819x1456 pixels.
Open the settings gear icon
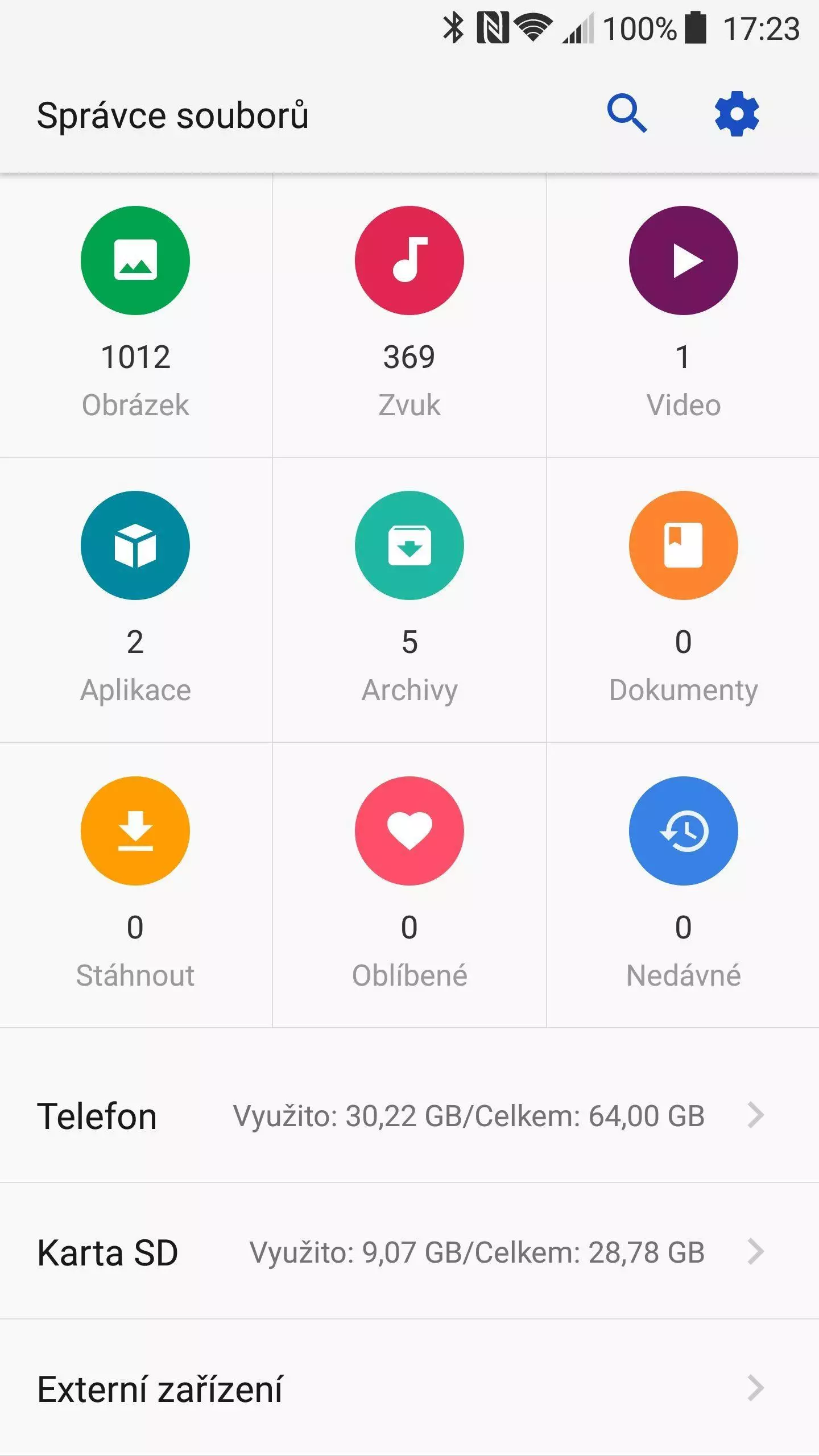[x=737, y=114]
